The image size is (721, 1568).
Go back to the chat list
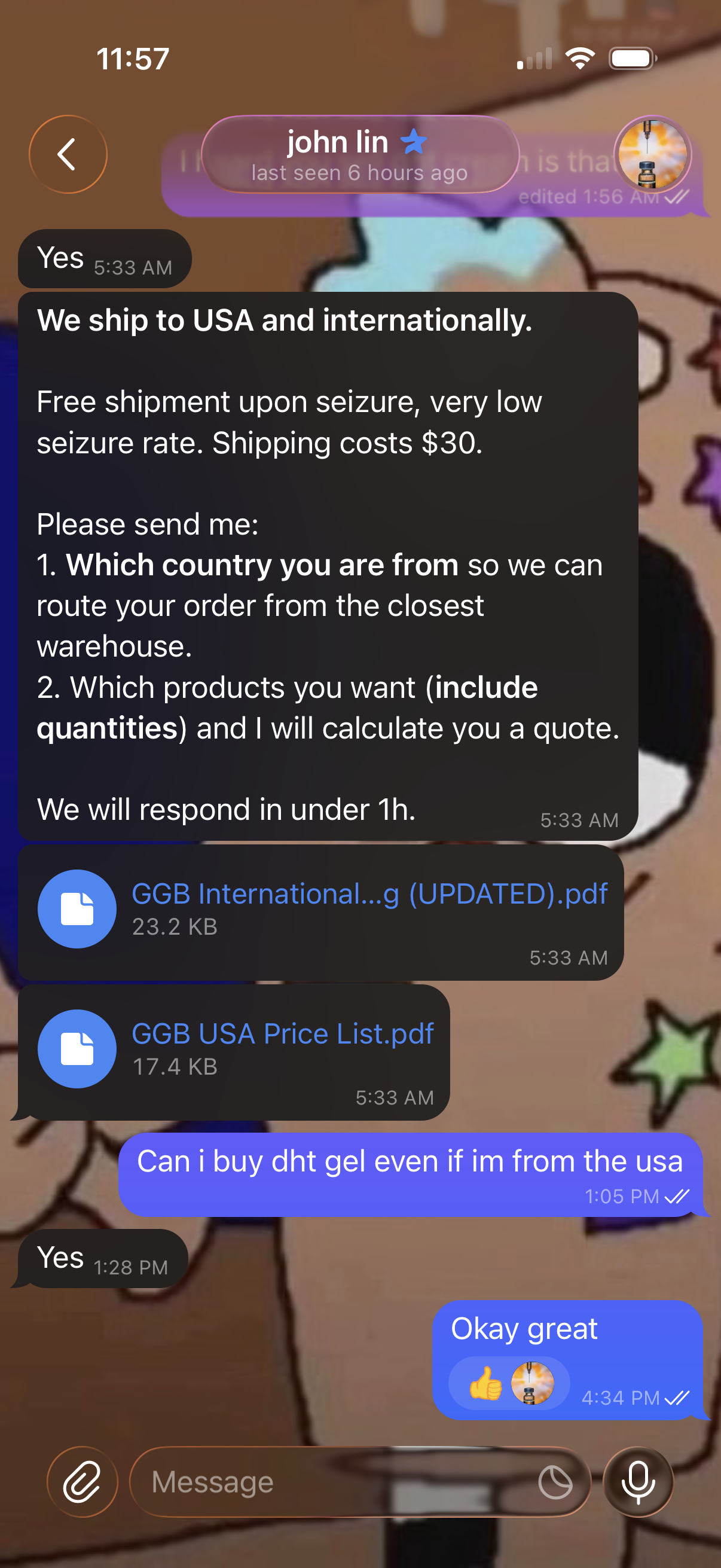[68, 154]
